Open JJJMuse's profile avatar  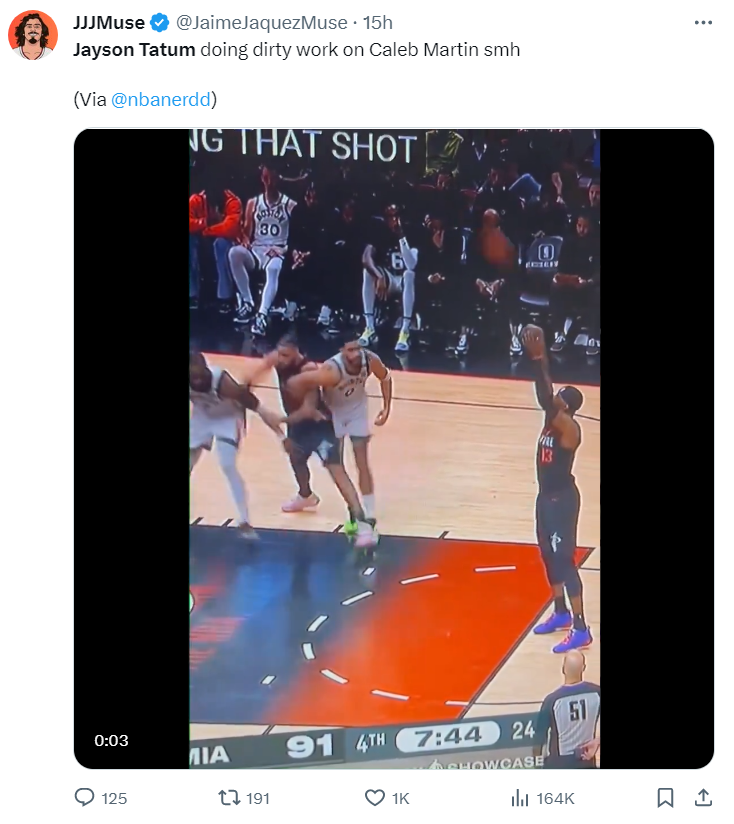click(33, 36)
